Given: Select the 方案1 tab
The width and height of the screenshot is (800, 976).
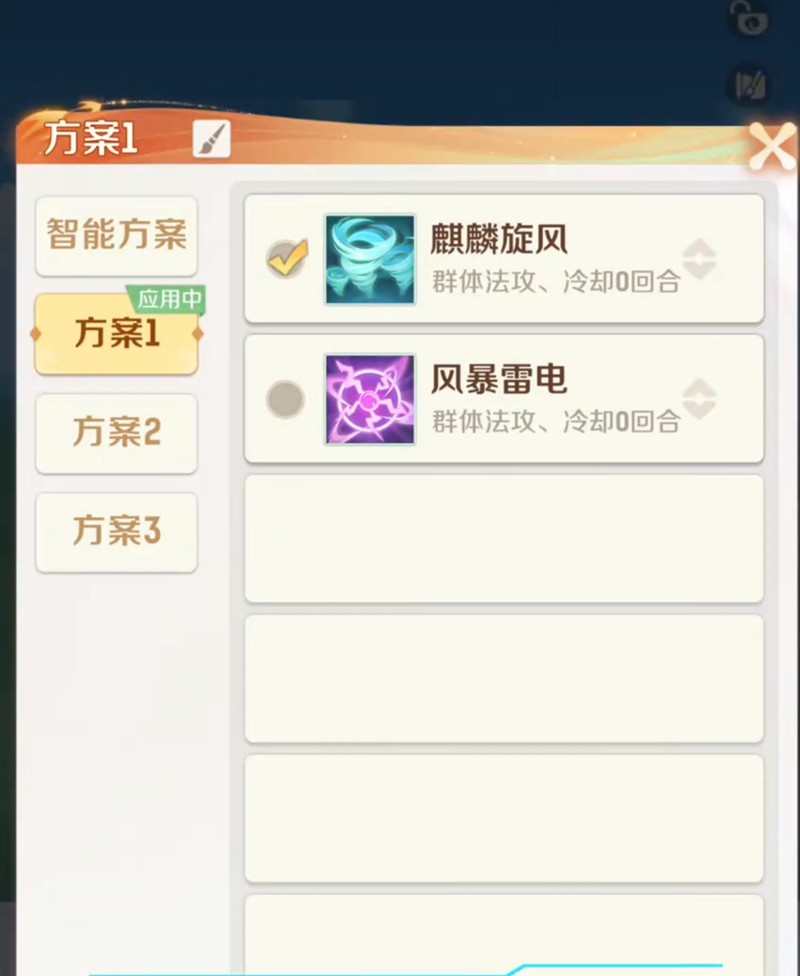Looking at the screenshot, I should 116,334.
